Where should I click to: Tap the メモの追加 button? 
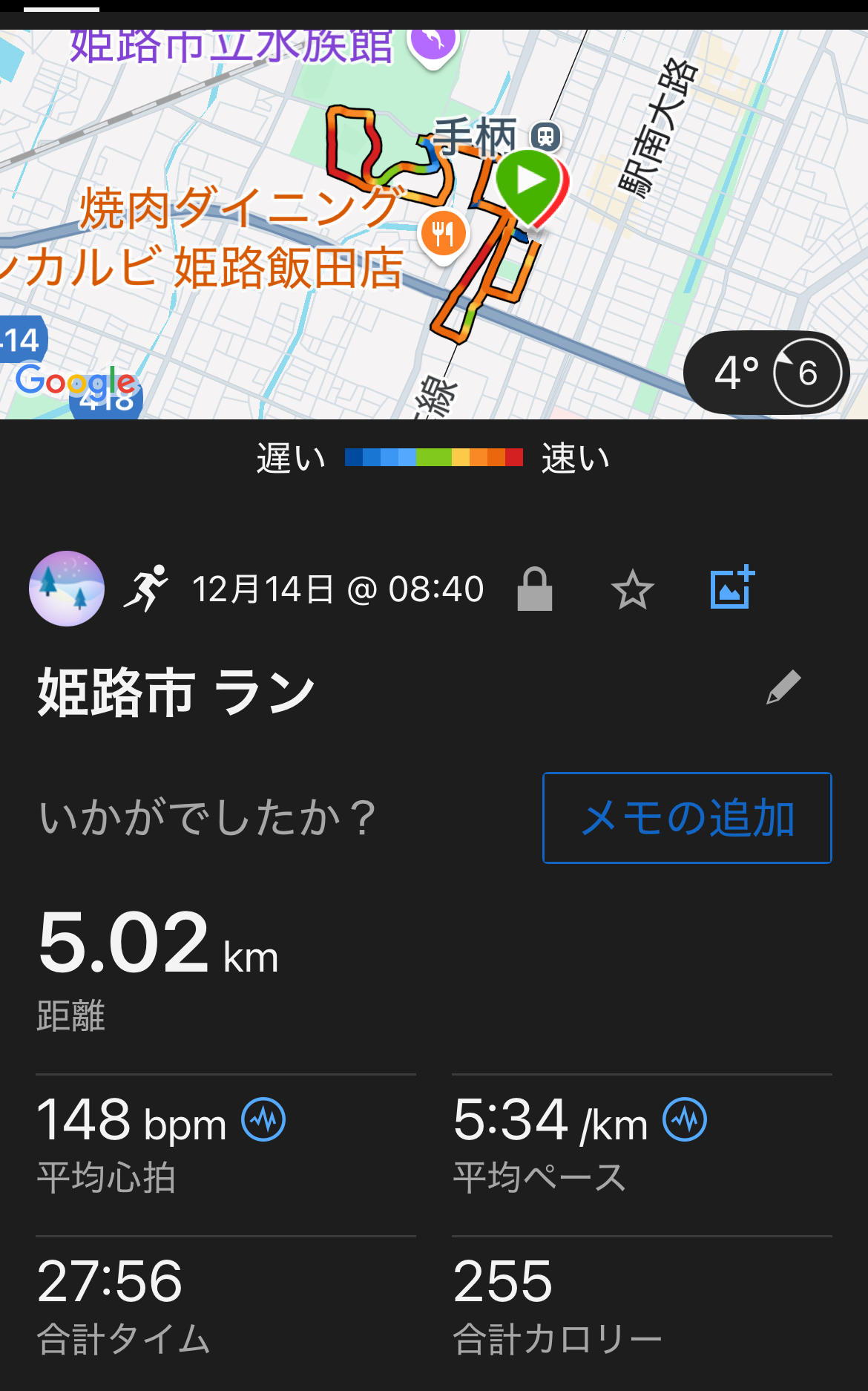(687, 818)
